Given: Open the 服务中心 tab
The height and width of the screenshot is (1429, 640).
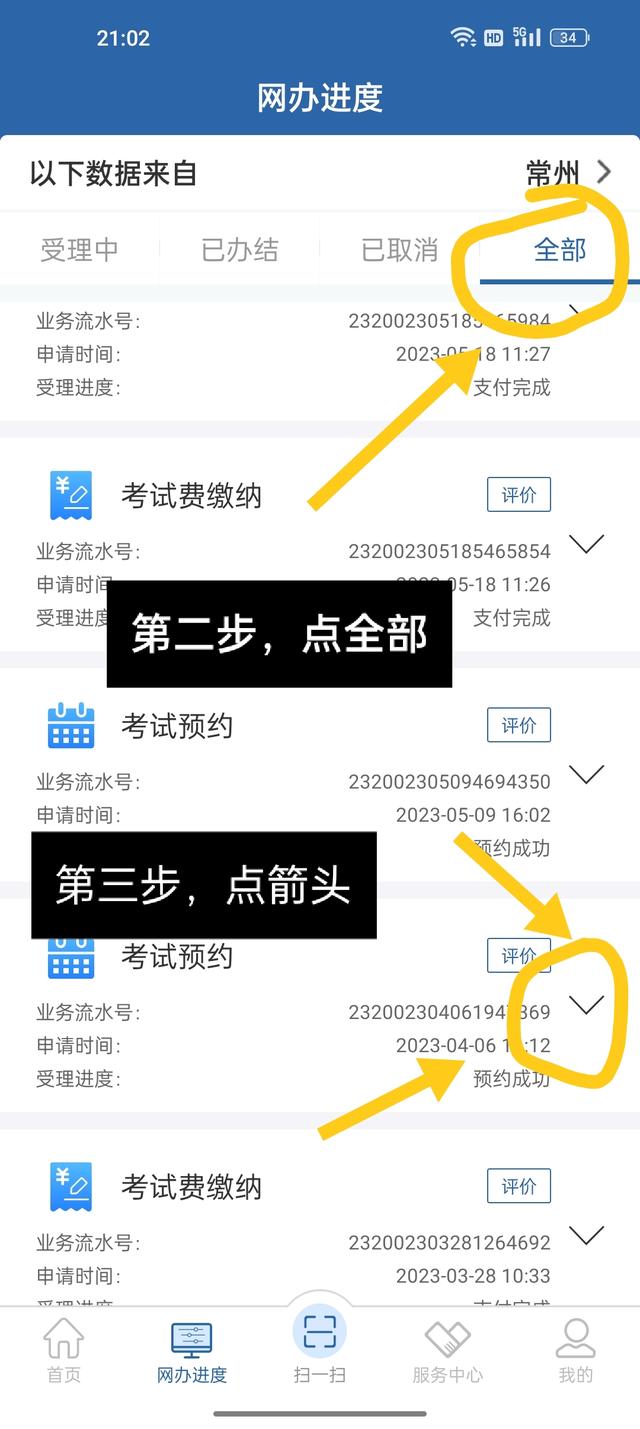Looking at the screenshot, I should click(x=447, y=1351).
